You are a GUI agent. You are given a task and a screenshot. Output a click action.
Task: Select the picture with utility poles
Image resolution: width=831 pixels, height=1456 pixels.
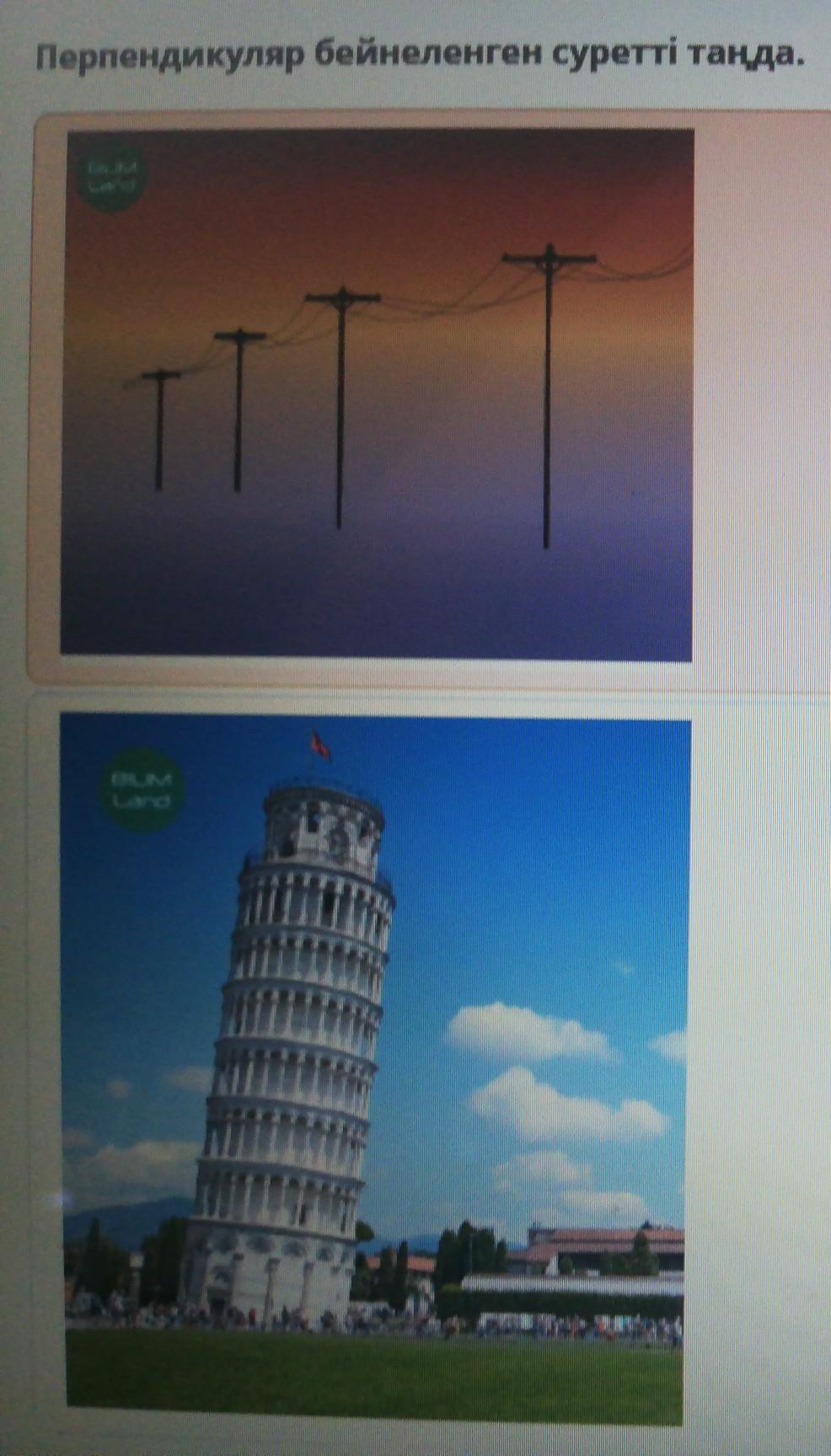[377, 392]
